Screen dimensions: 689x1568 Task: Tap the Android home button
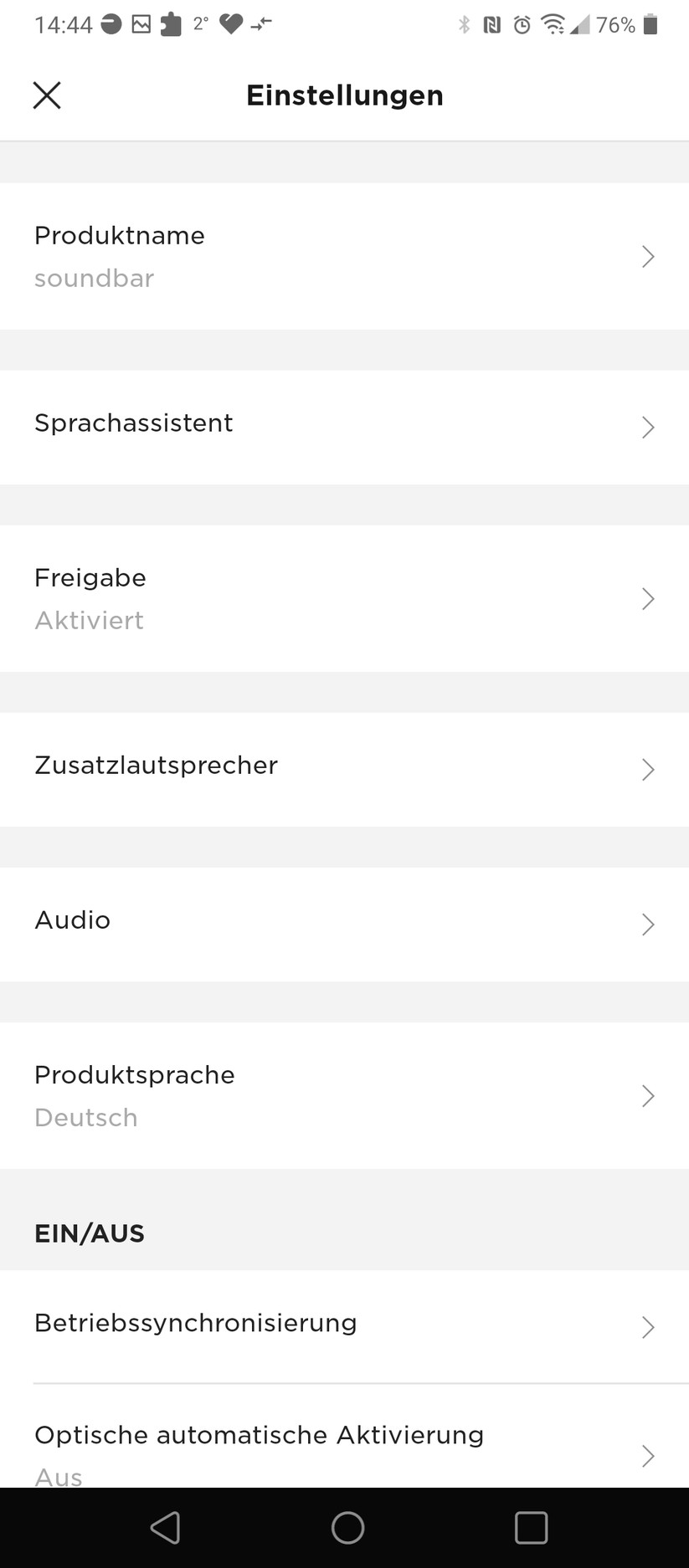(347, 1527)
